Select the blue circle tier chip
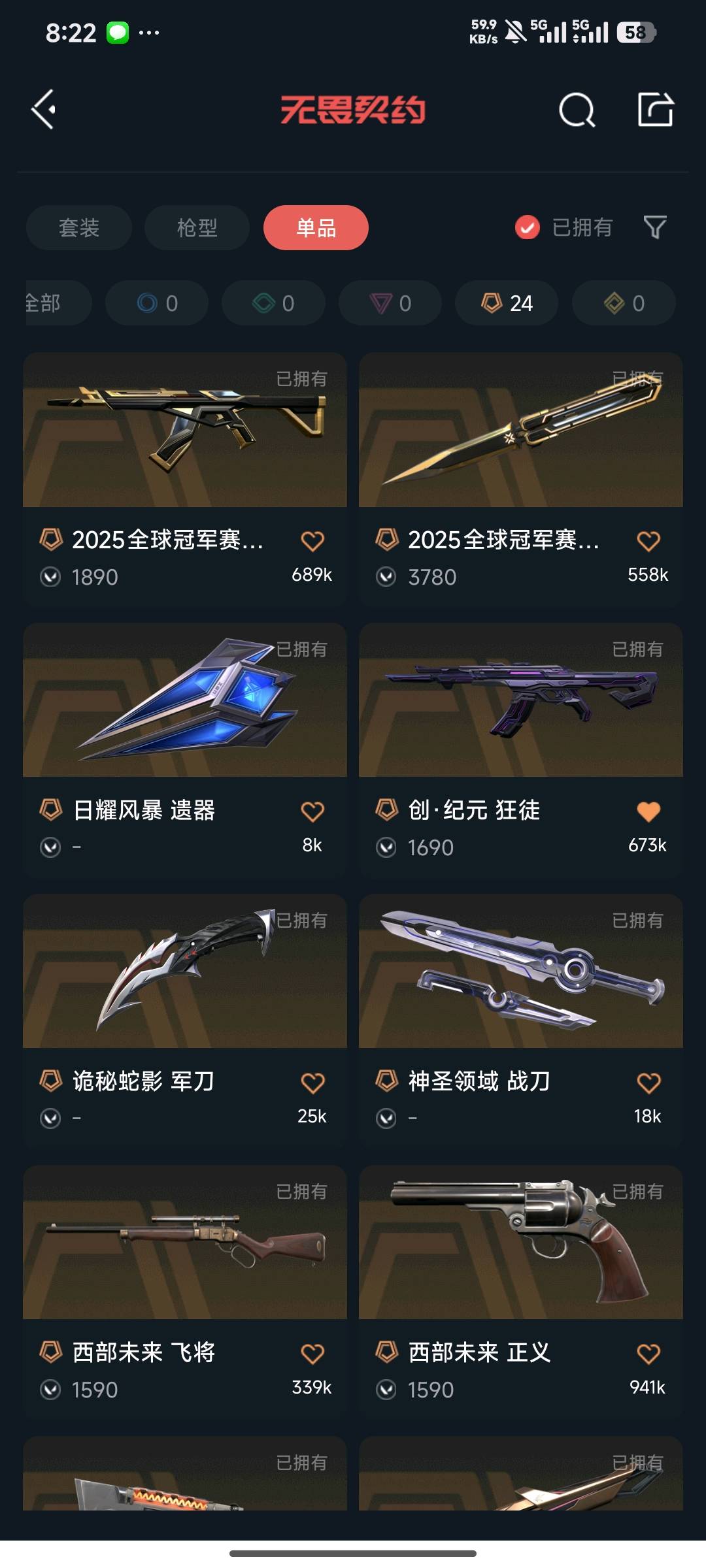The image size is (706, 1568). 157,303
